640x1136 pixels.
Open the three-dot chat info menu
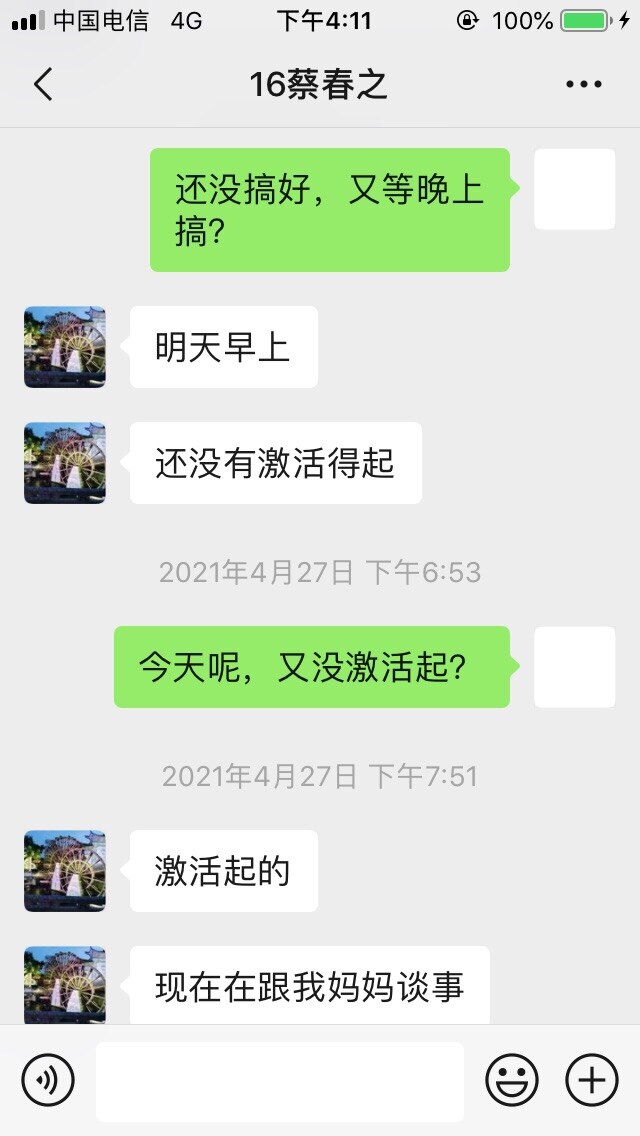583,85
